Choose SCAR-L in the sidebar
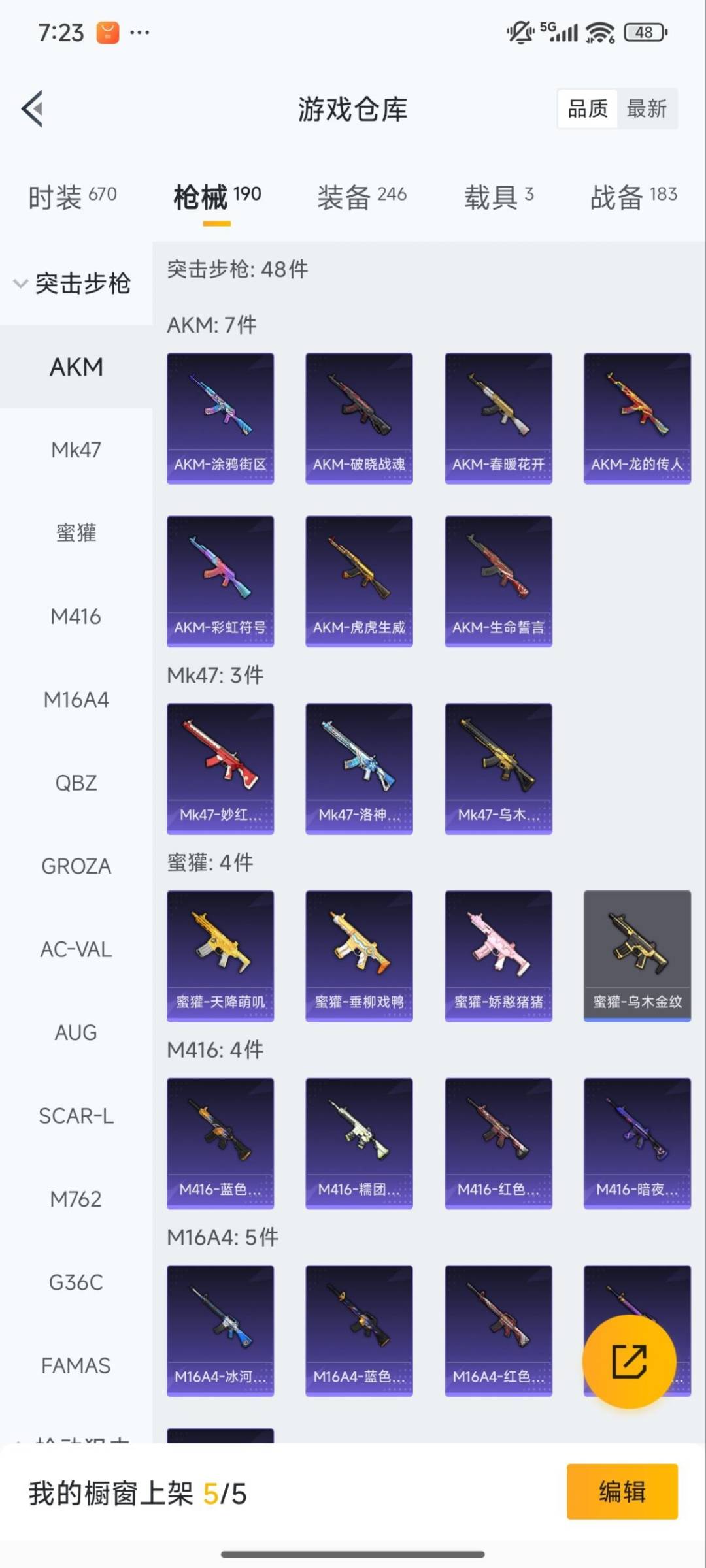 (x=76, y=1116)
